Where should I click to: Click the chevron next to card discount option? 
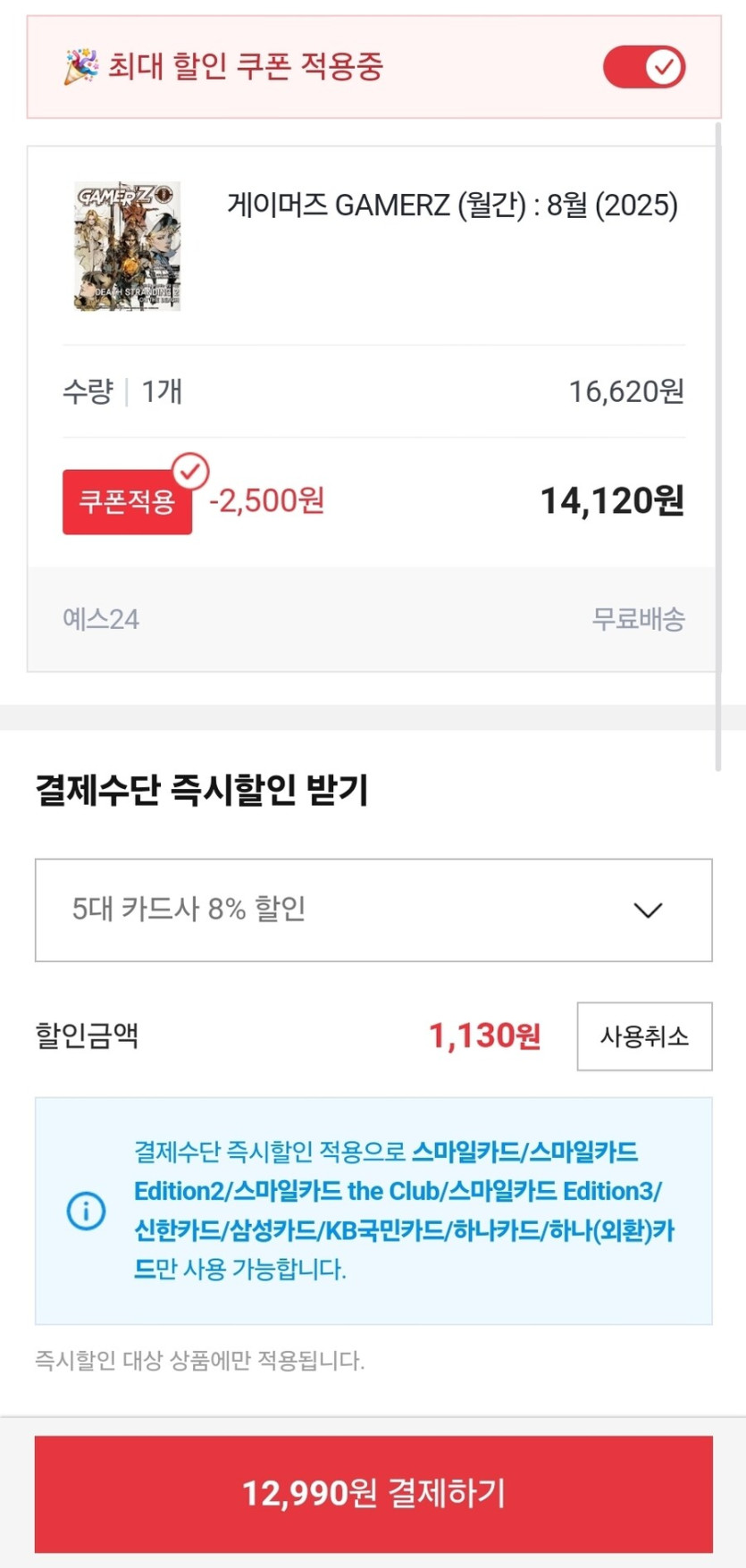point(648,910)
